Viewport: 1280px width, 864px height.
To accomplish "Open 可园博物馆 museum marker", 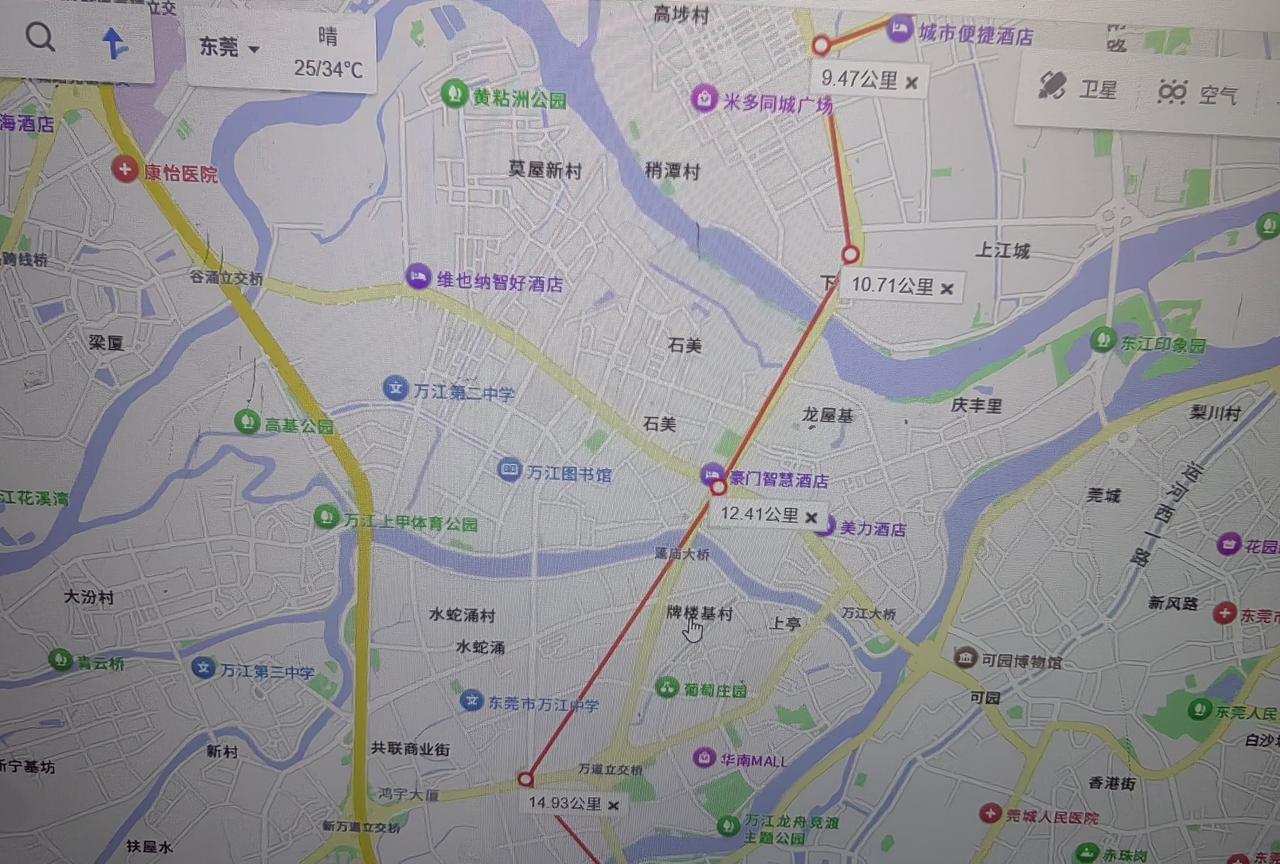I will [966, 658].
